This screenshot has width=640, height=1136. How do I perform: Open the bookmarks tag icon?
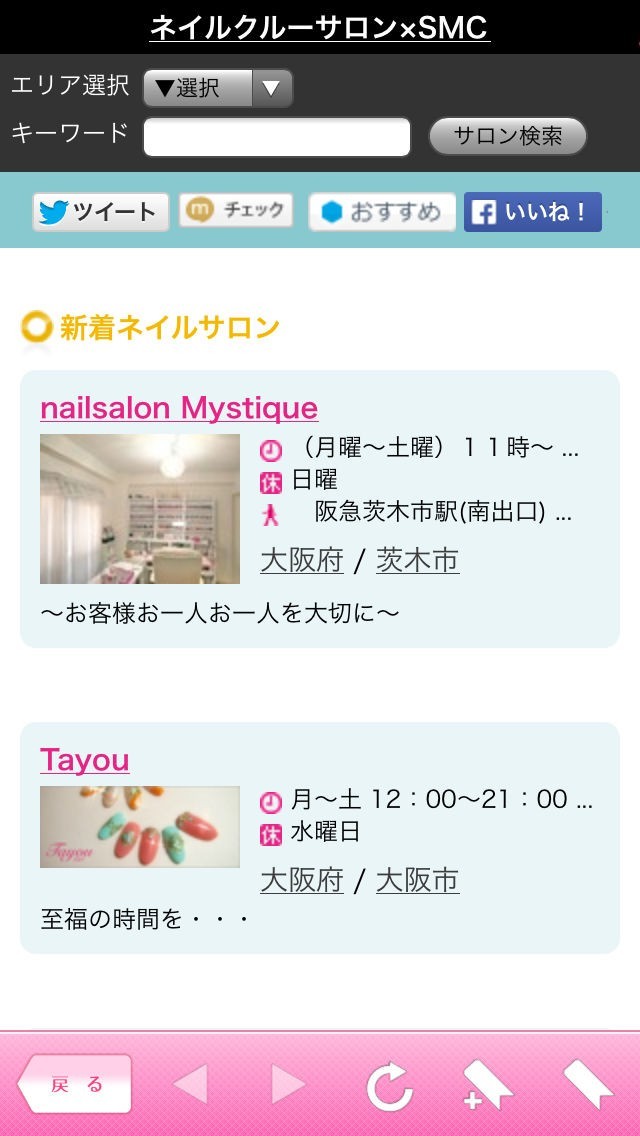coord(588,1084)
